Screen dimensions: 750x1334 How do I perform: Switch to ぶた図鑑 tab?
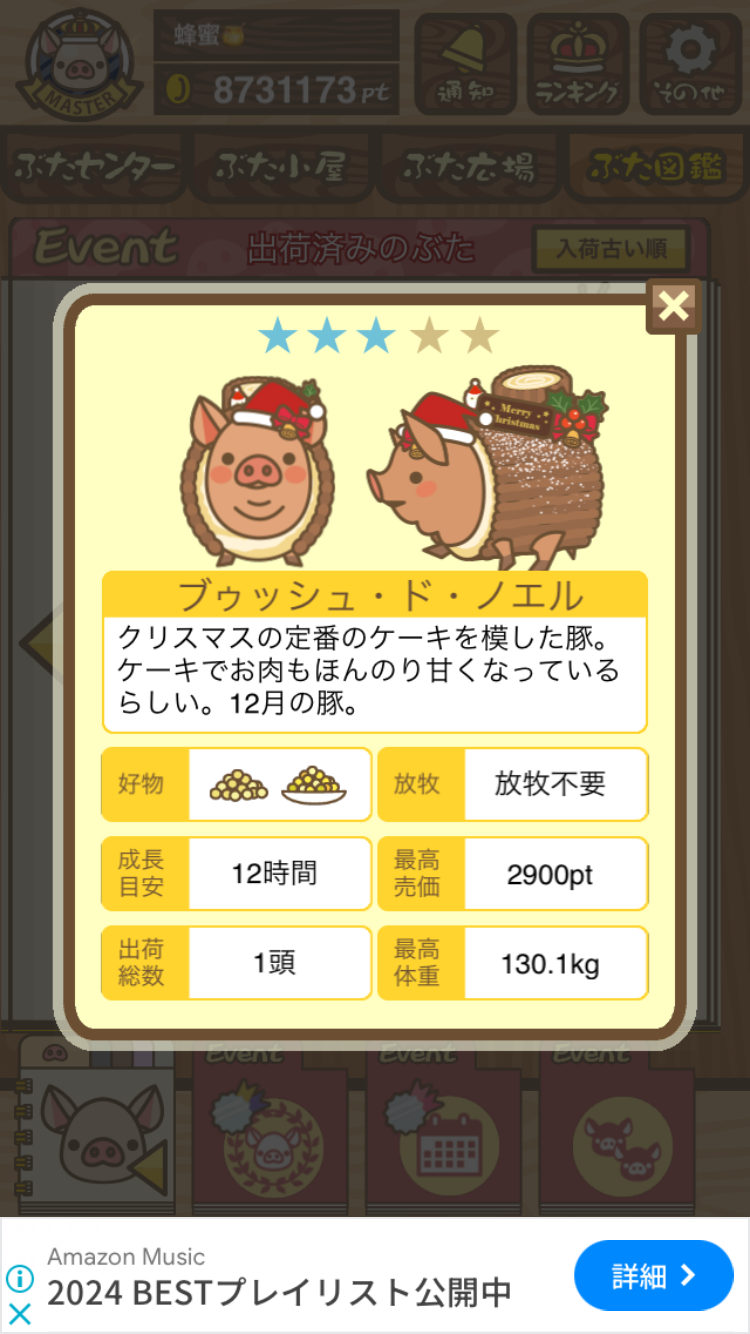click(x=655, y=167)
